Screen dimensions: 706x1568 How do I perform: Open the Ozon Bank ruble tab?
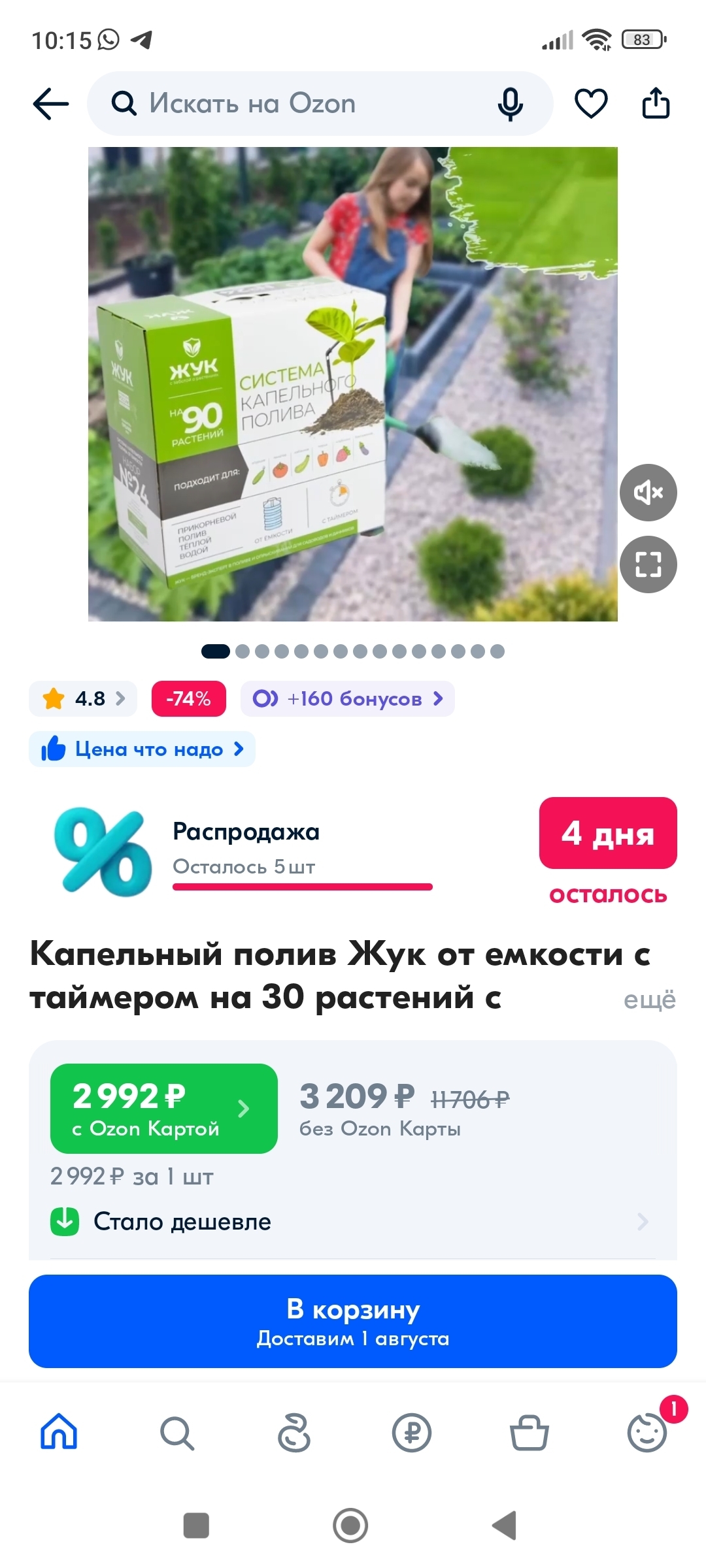(412, 1432)
